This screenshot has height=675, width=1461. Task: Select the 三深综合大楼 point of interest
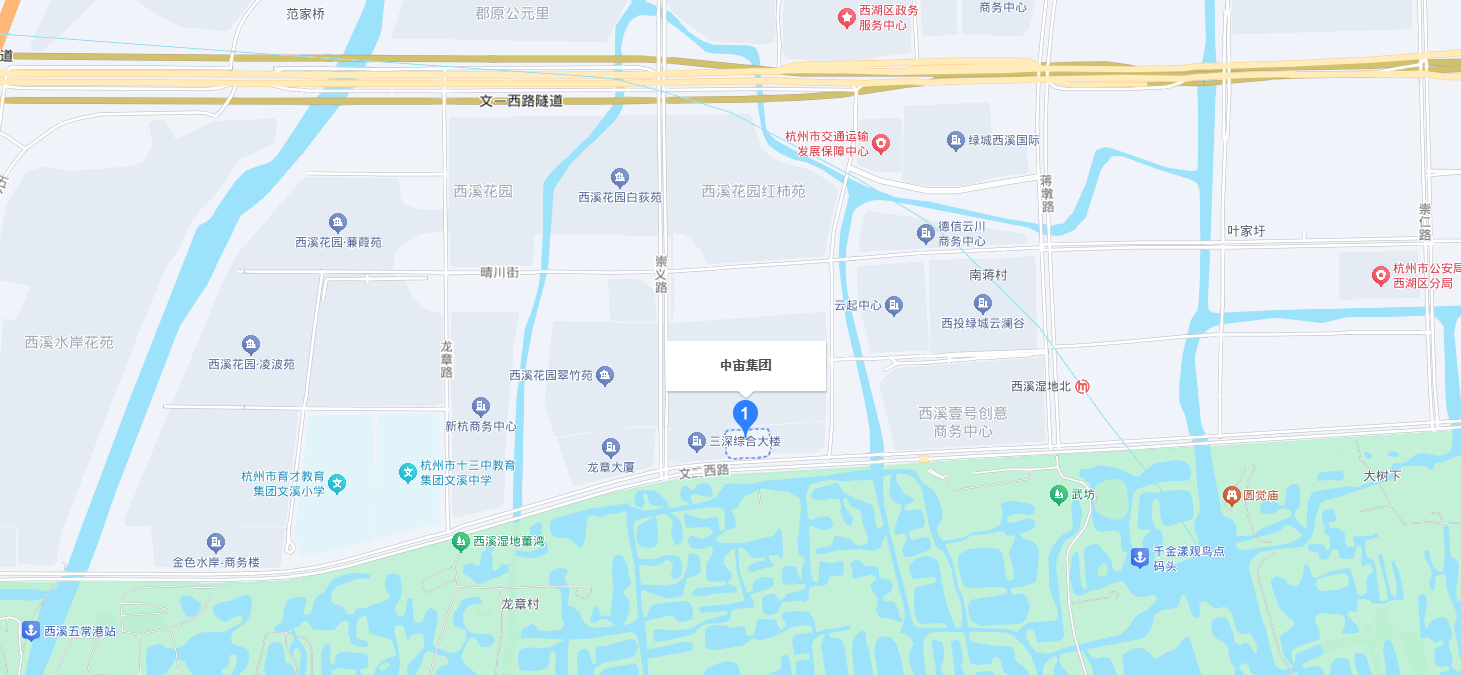(697, 441)
